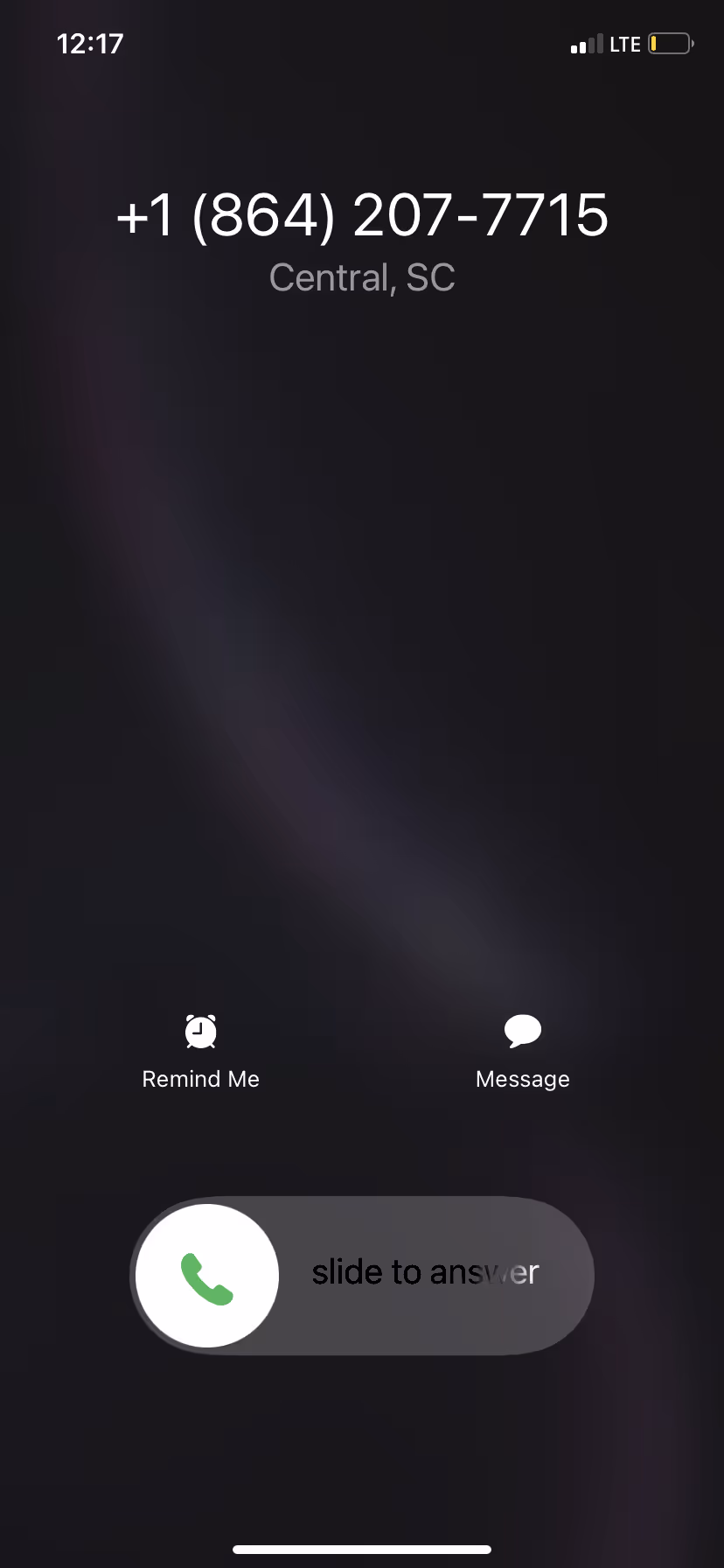The width and height of the screenshot is (724, 1568).
Task: Reply to the caller with Message
Action: tap(523, 1032)
